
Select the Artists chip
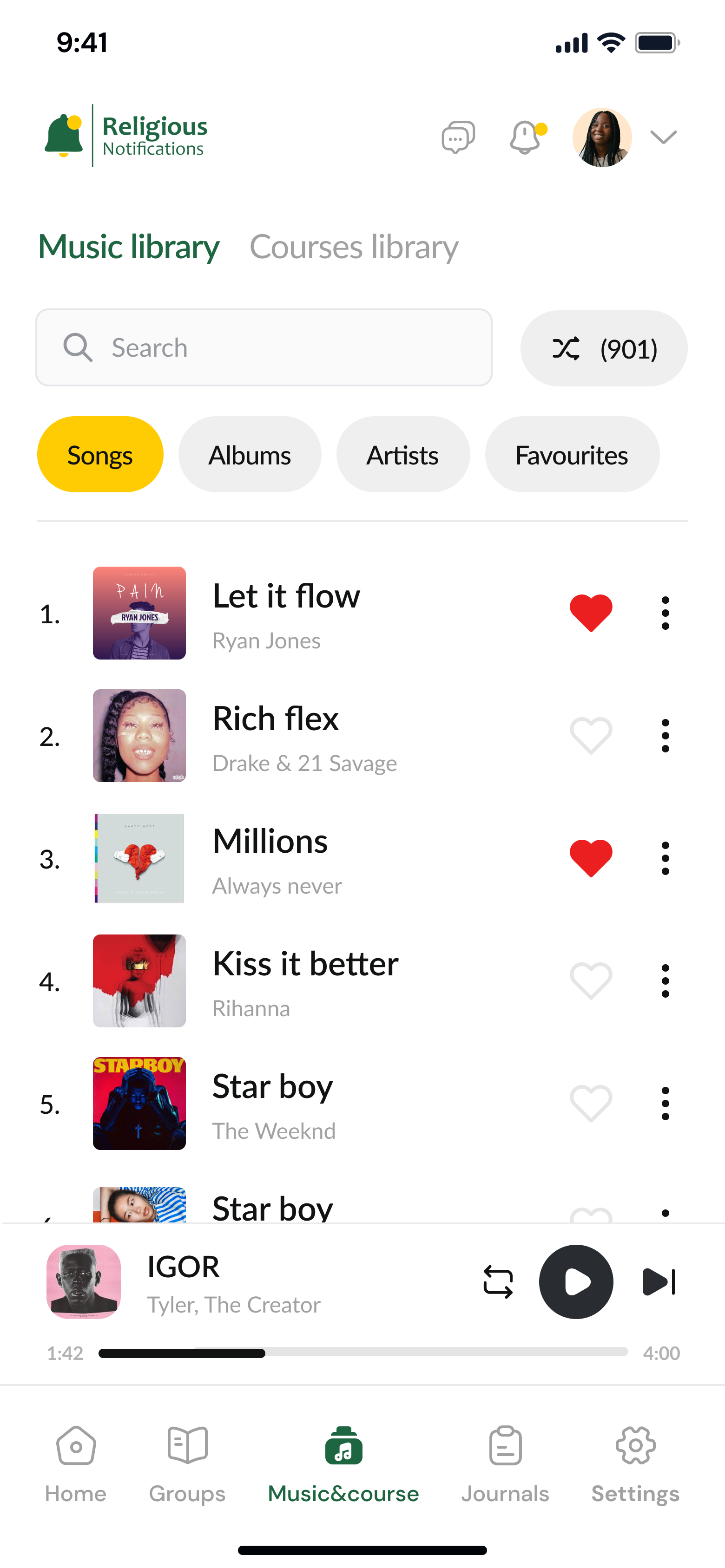pos(403,455)
